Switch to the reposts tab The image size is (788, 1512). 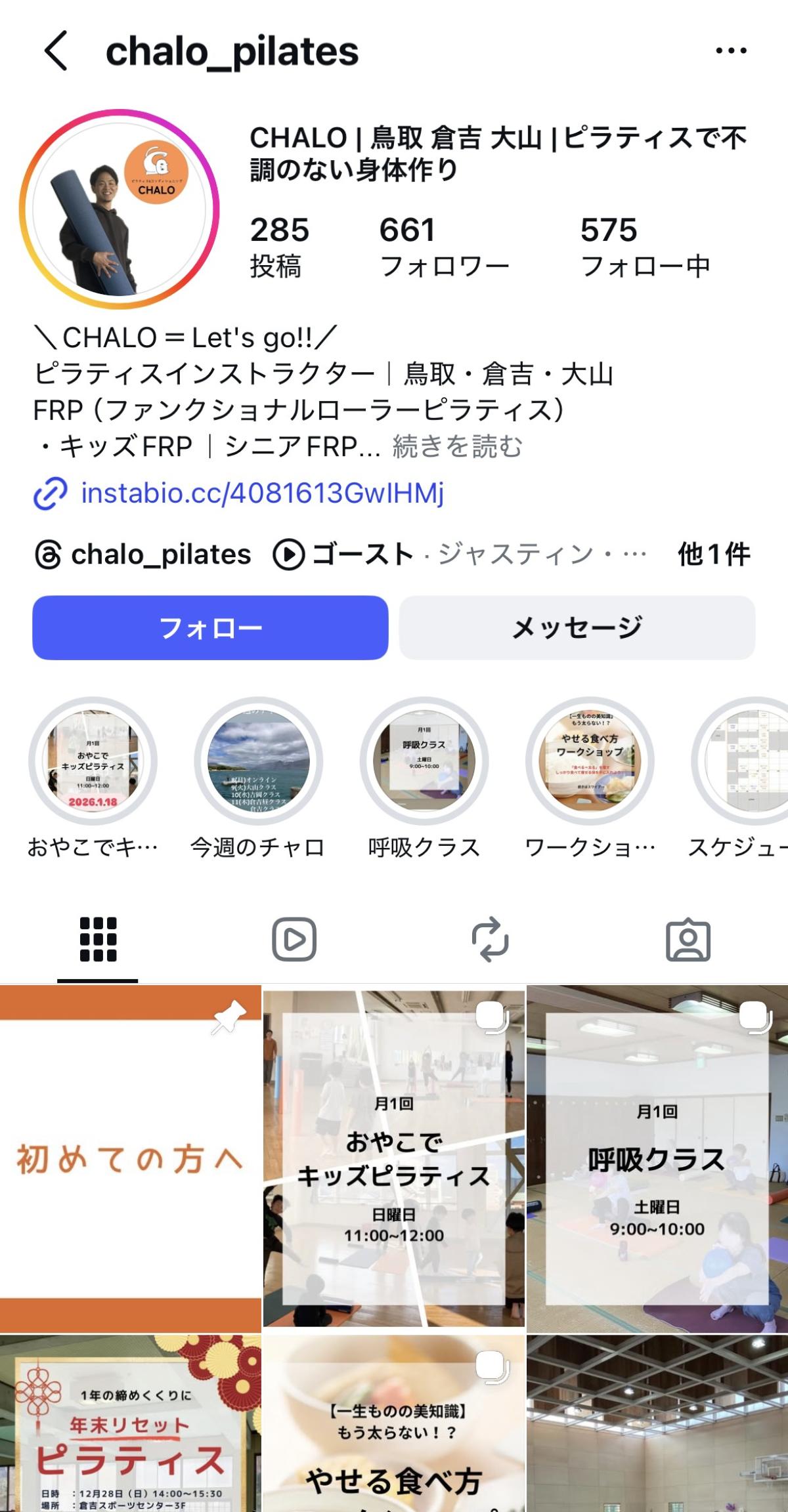point(491,940)
